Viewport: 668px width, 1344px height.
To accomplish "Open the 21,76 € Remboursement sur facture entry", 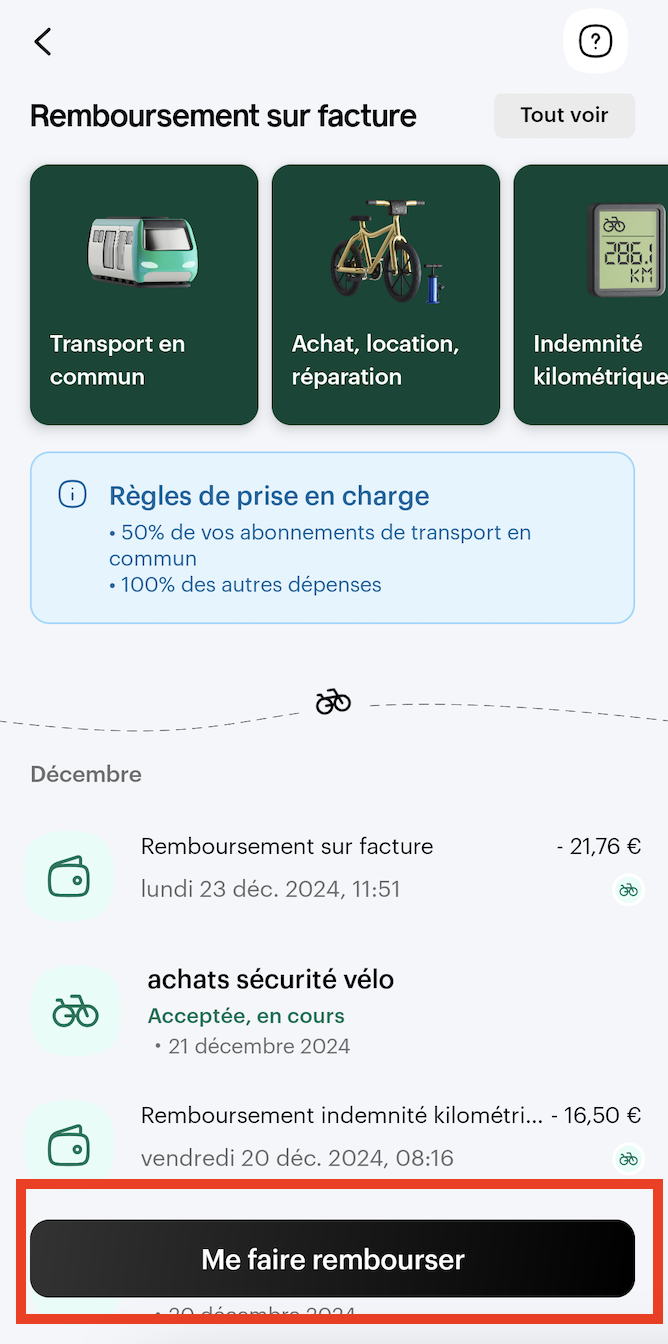I will 334,867.
